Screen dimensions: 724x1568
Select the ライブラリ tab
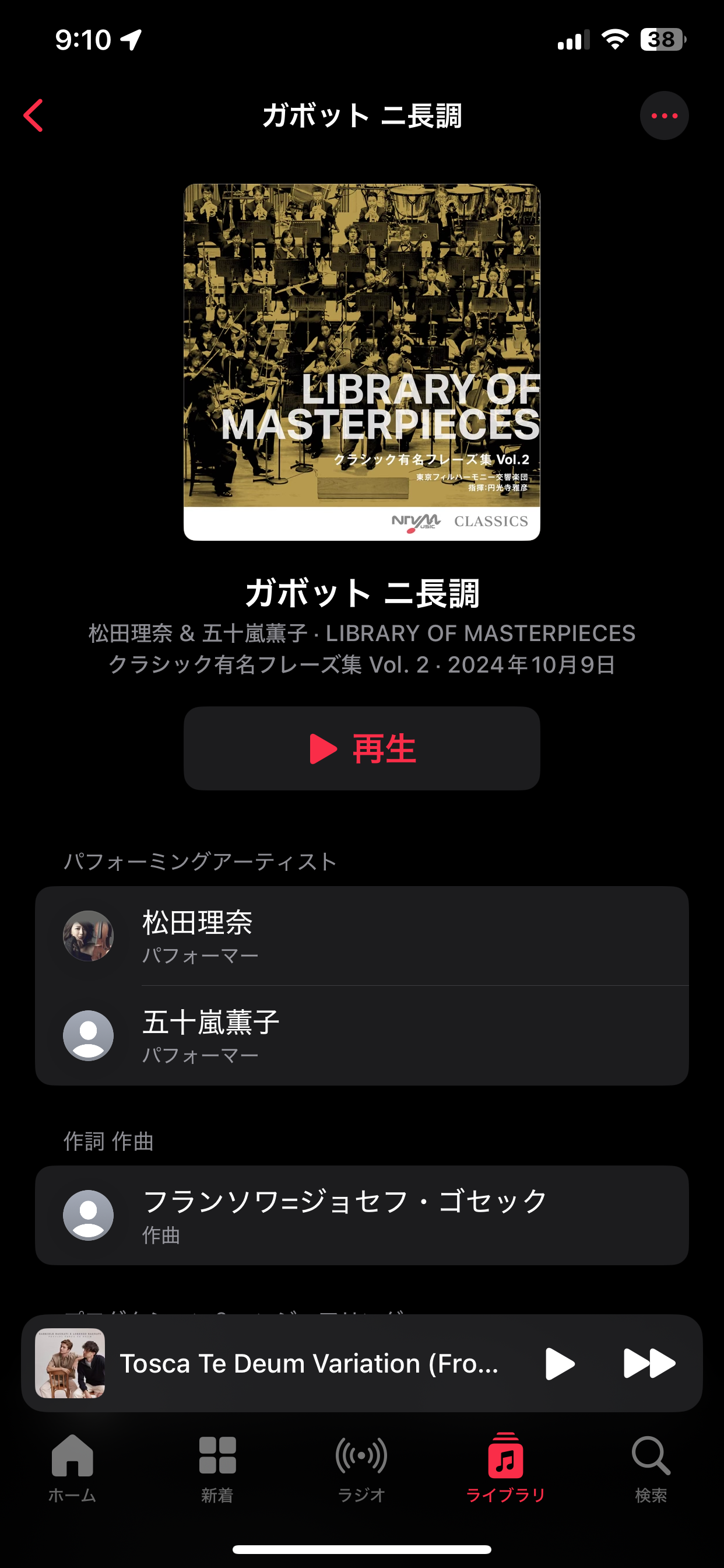click(x=505, y=1467)
